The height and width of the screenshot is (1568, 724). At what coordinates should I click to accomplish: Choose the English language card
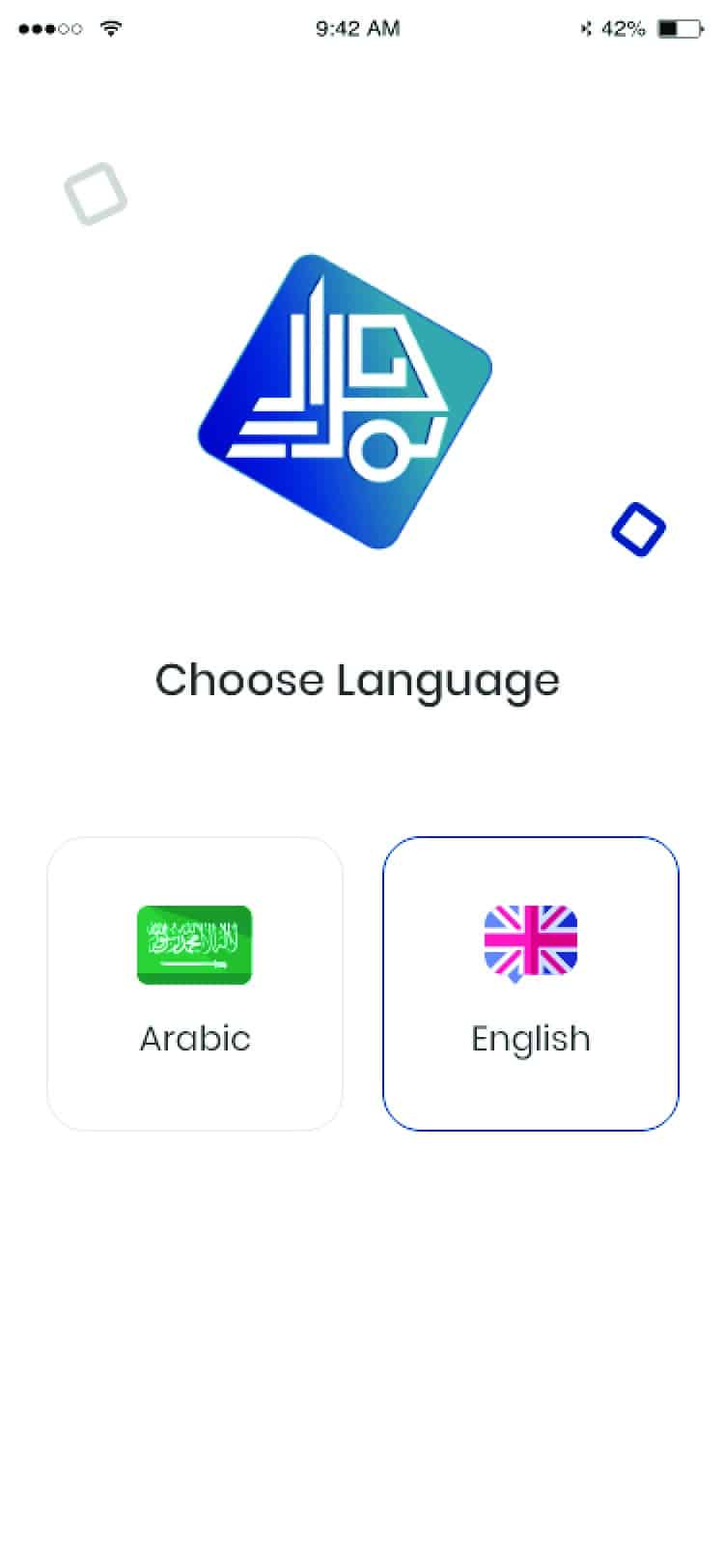530,983
